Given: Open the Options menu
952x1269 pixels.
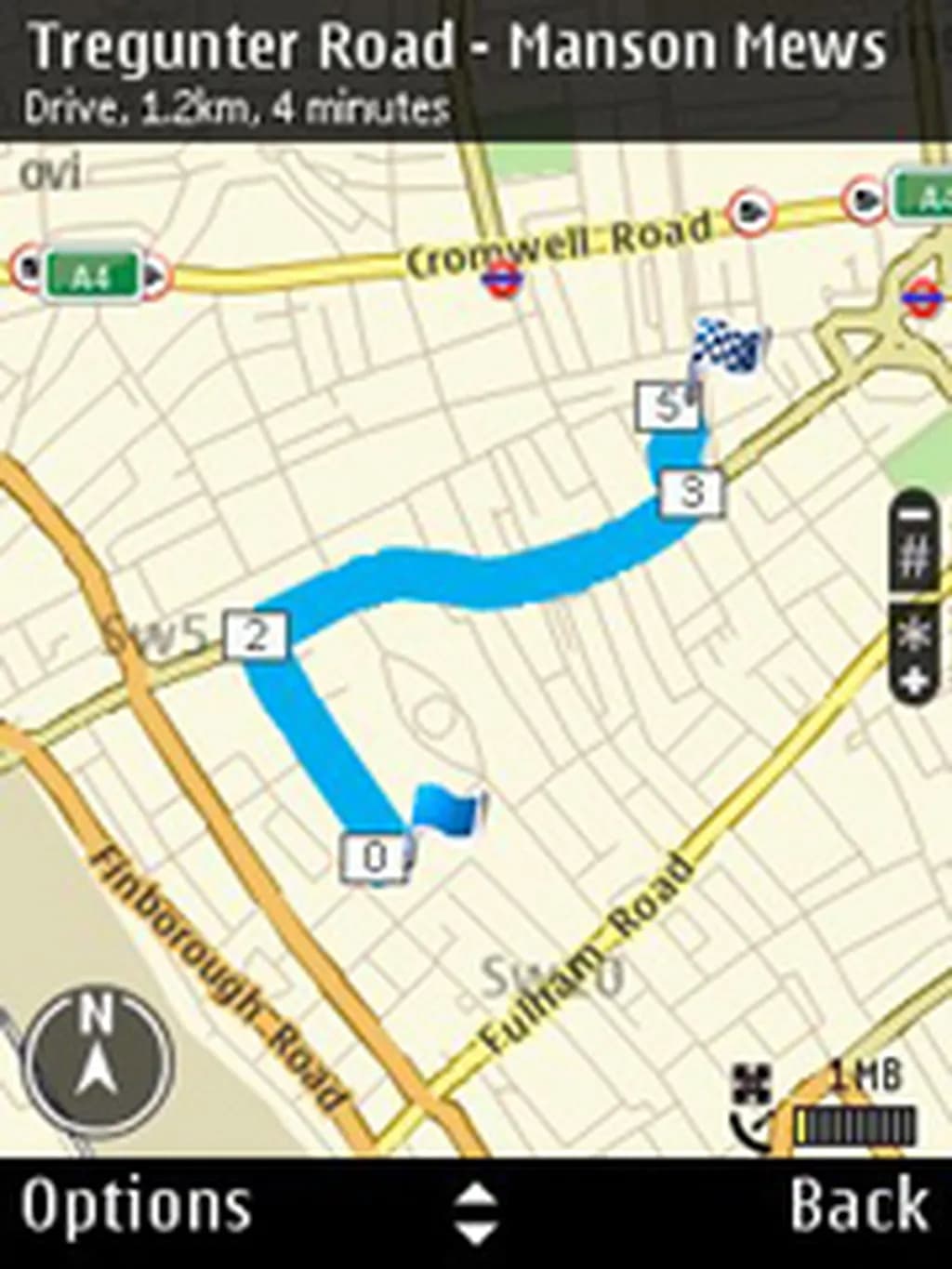Looking at the screenshot, I should [x=136, y=1207].
